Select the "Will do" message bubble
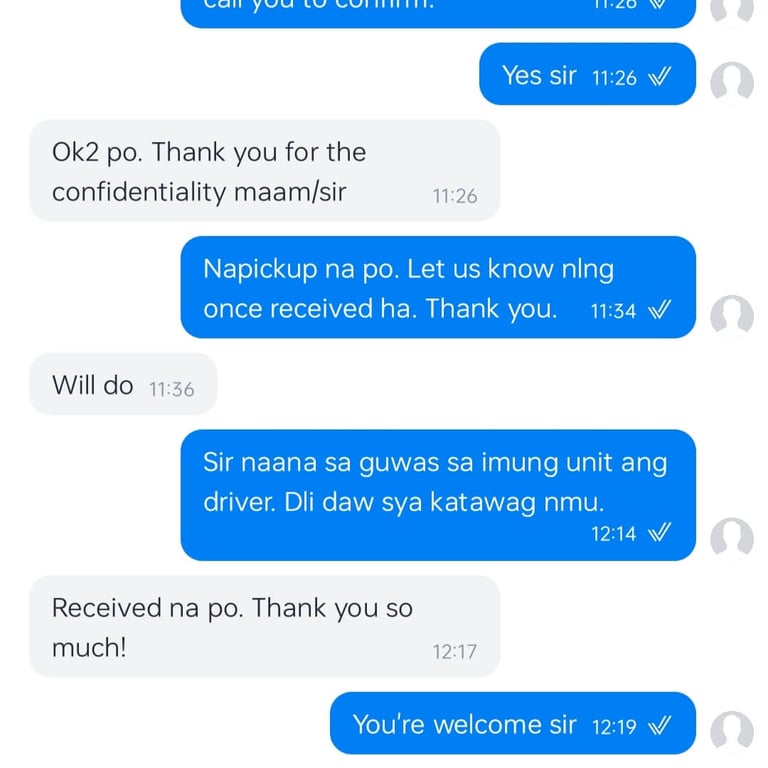The image size is (768, 768). tap(123, 385)
